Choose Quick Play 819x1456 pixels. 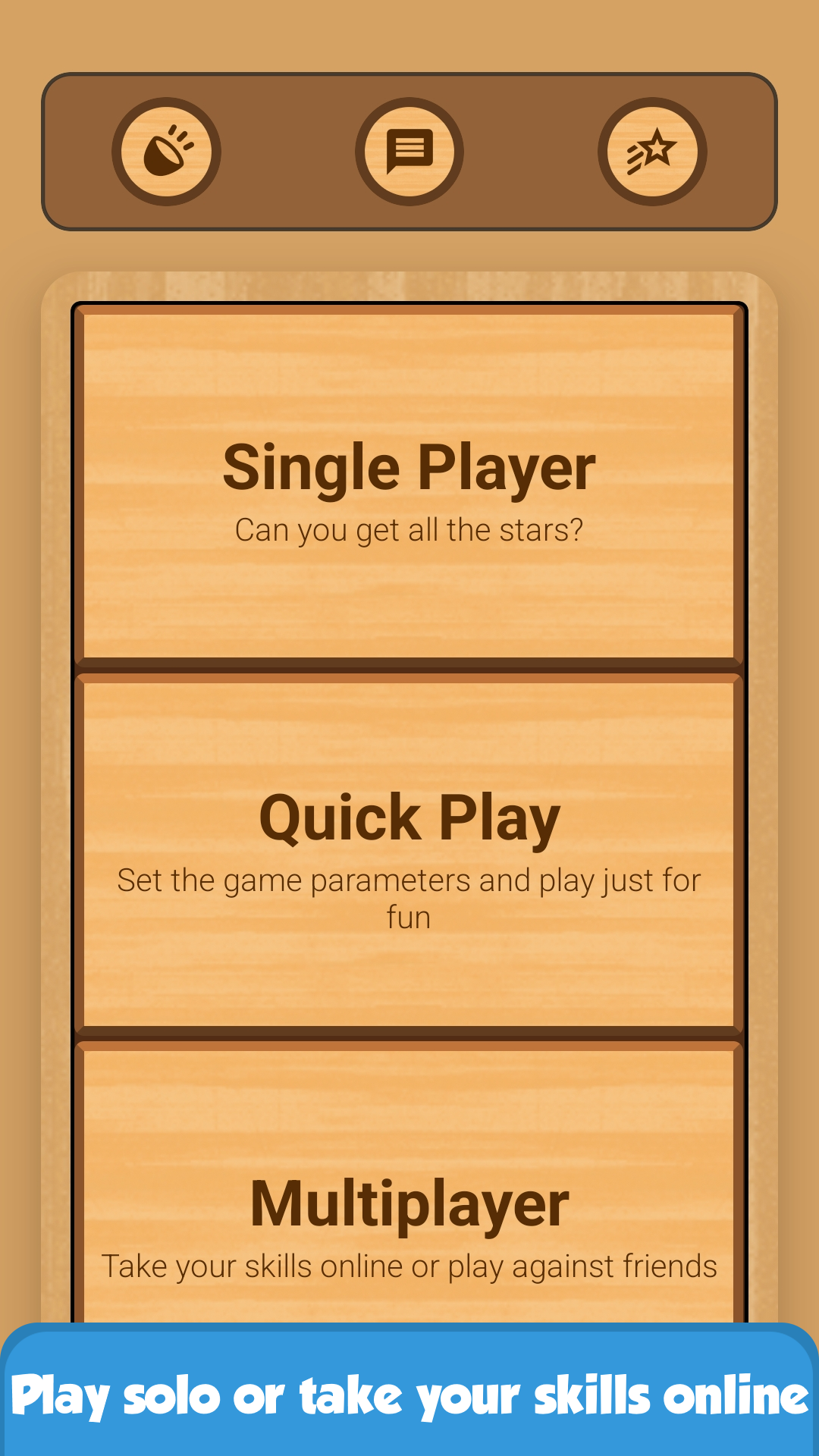pos(409,853)
